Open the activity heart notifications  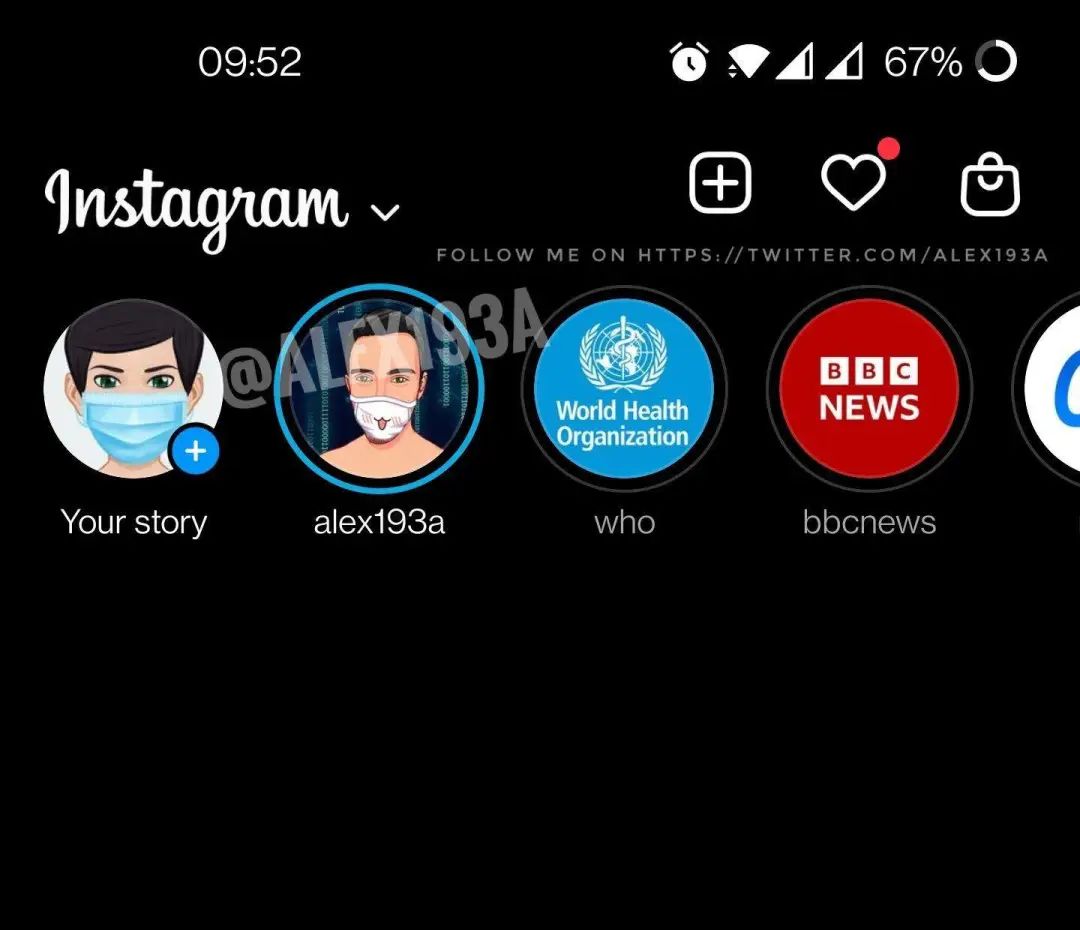853,184
